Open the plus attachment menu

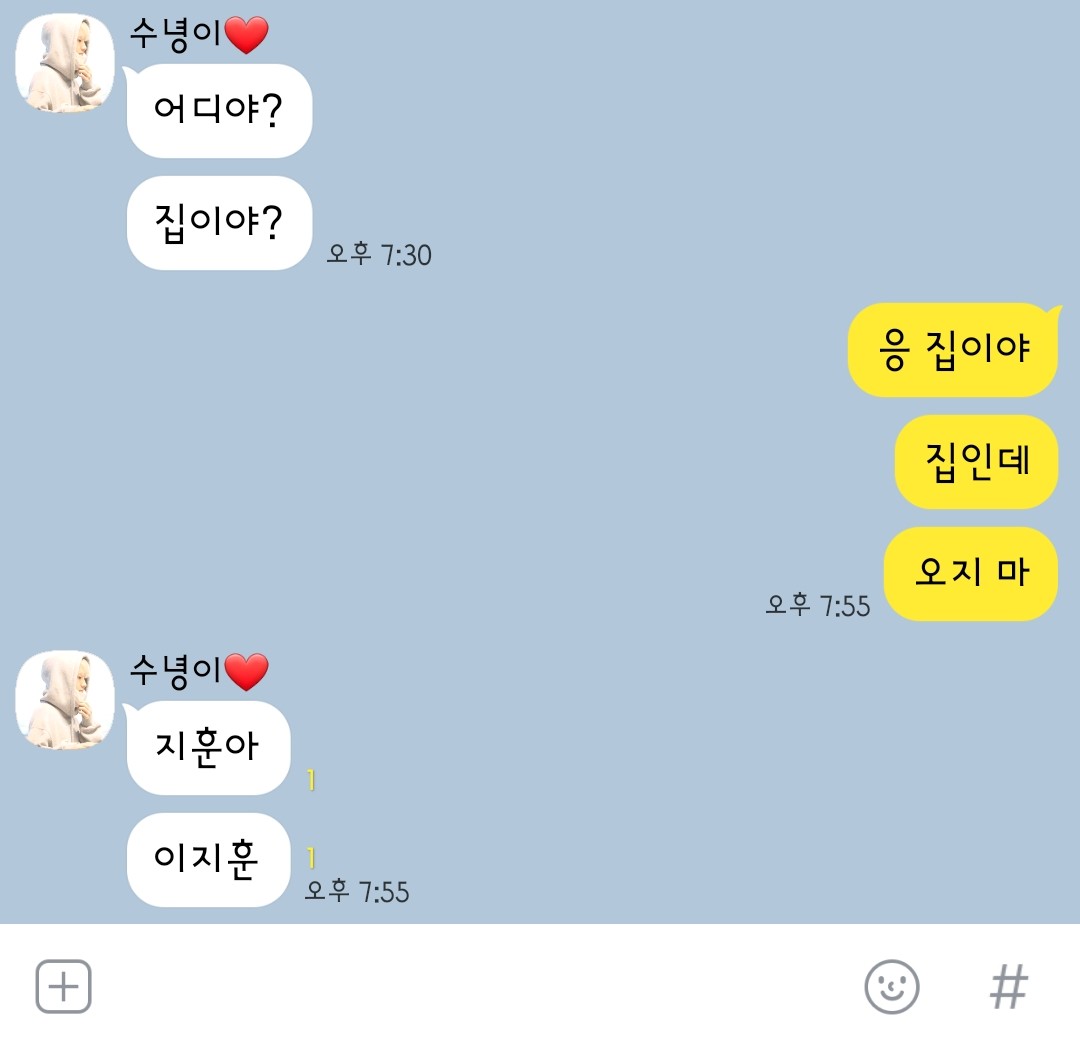click(x=64, y=987)
